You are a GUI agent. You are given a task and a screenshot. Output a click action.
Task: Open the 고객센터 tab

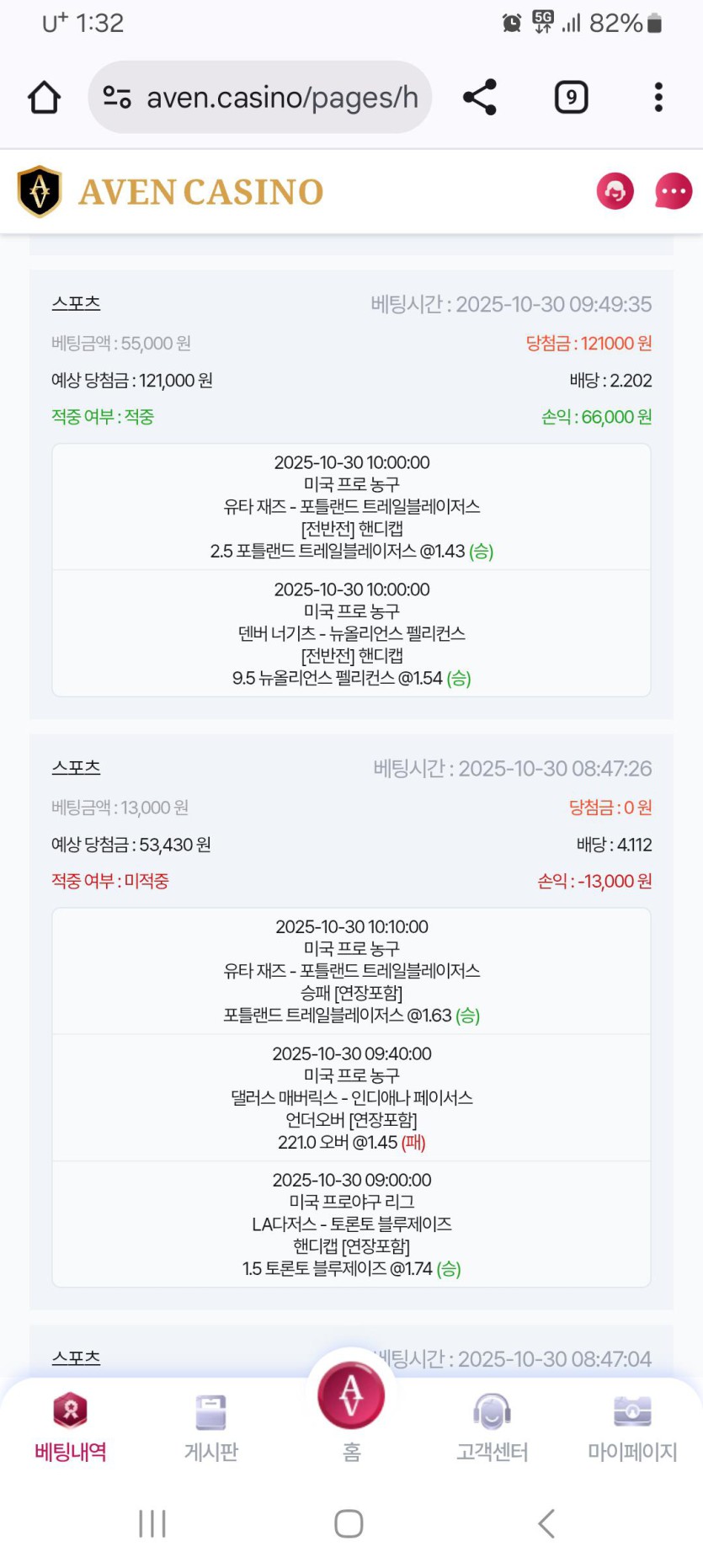492,1427
